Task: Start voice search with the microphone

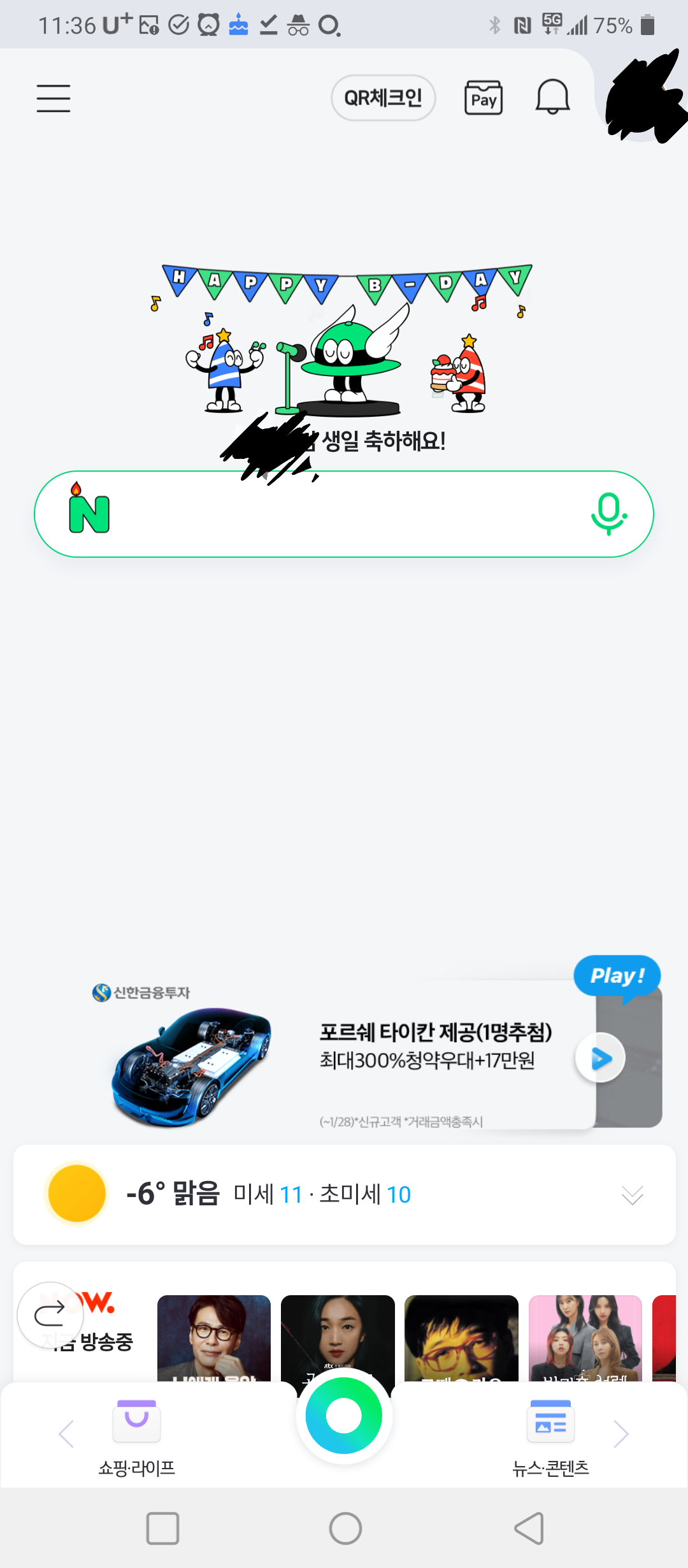Action: 608,514
